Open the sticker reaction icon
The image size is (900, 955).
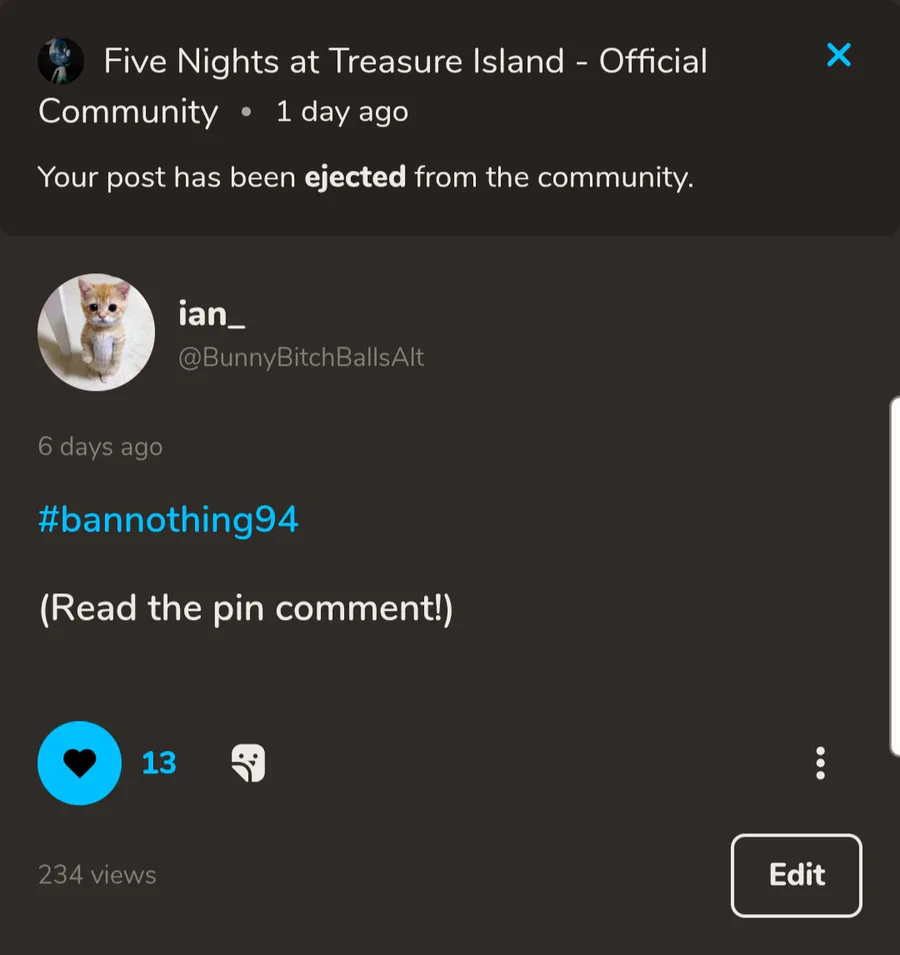pyautogui.click(x=248, y=763)
